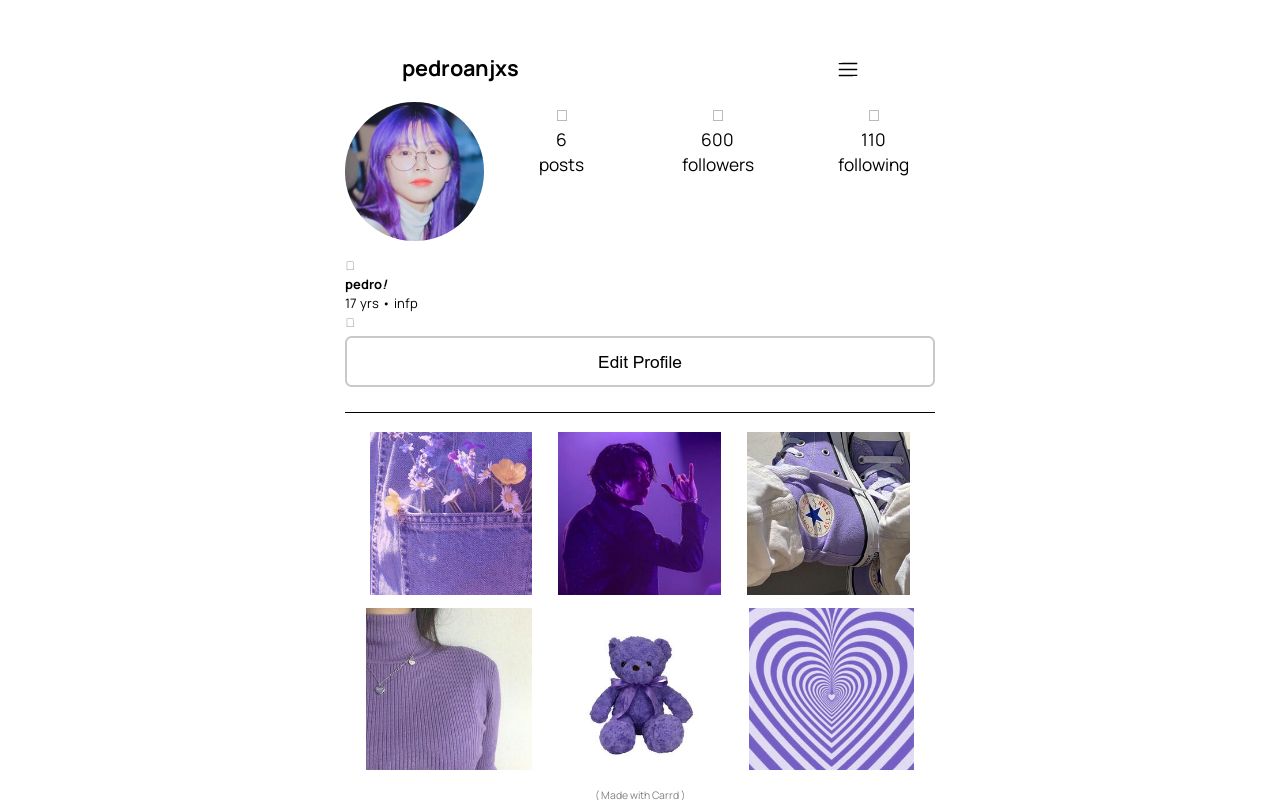Open the purple turtleneck sweater post

449,689
